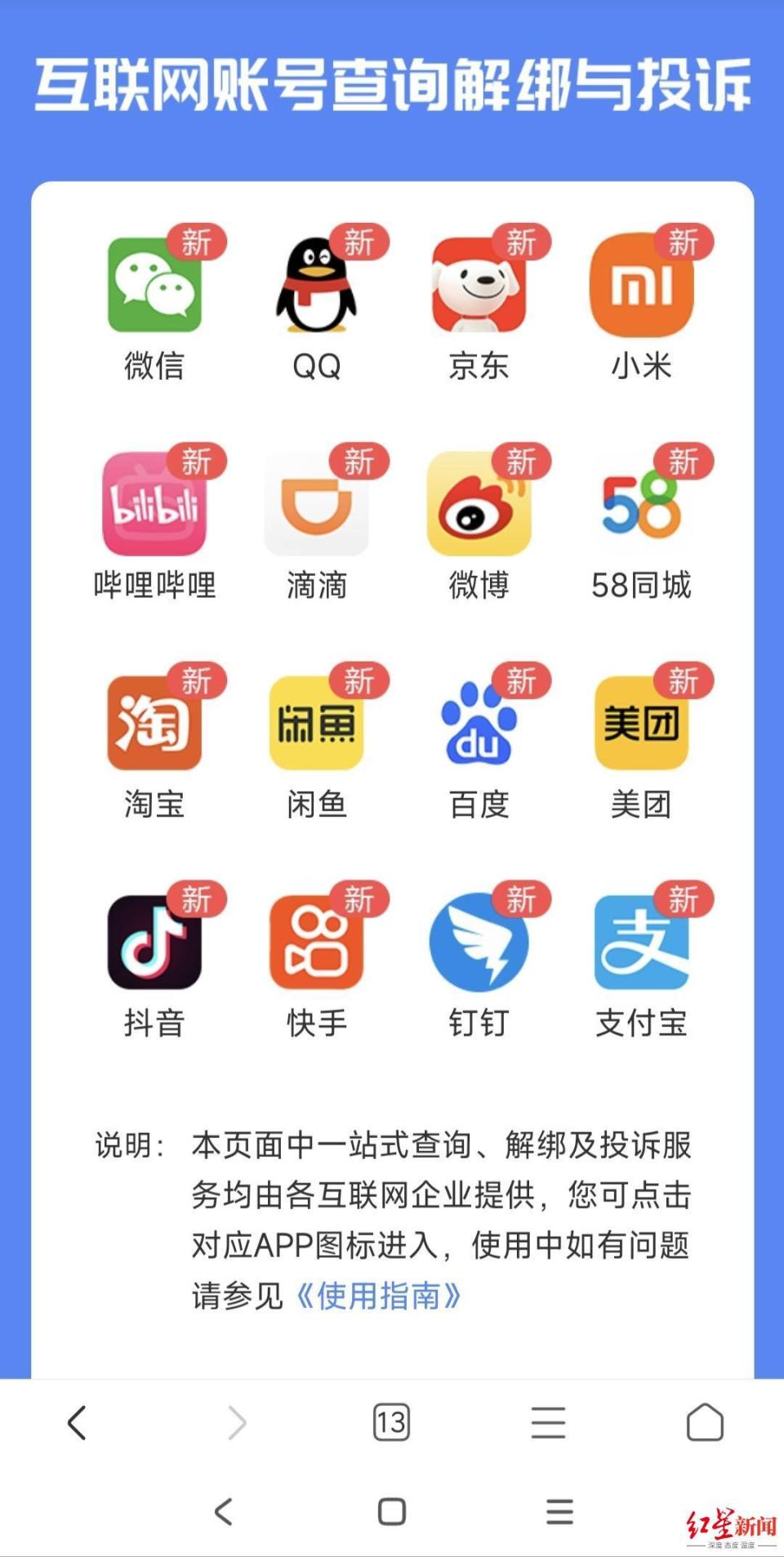784x1557 pixels.
Task: Go back to the previous web page
Action: (78, 1422)
